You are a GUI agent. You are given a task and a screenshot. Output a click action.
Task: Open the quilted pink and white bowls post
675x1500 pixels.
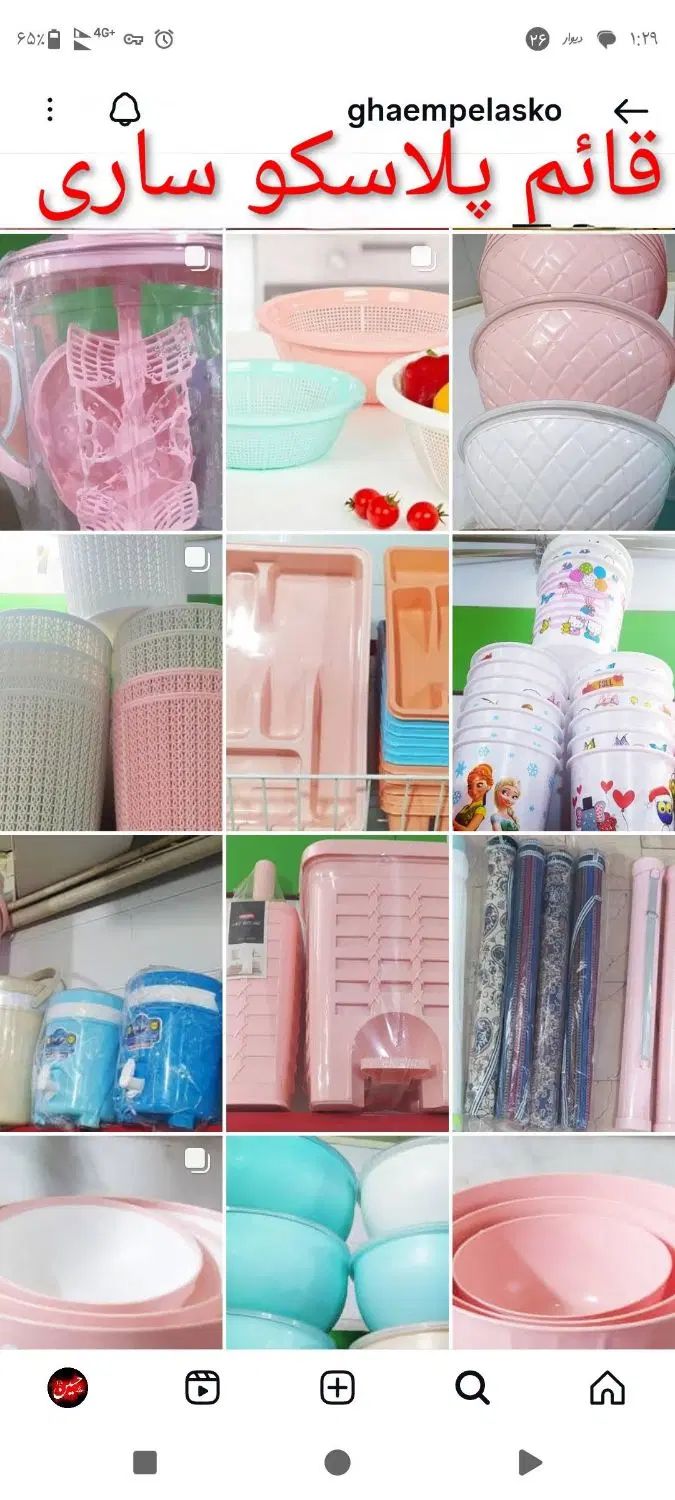click(563, 382)
